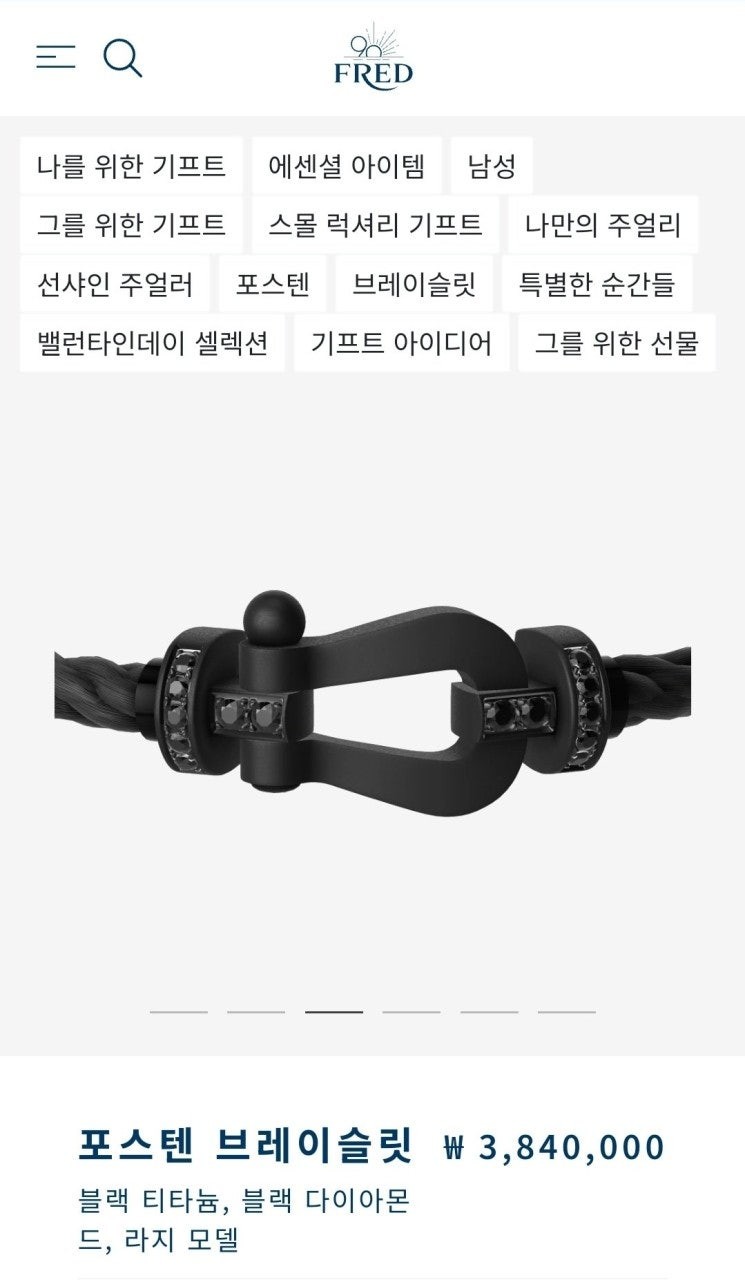This screenshot has height=1280, width=745.
Task: Select the 에센셜 아이템 chip
Action: [346, 166]
